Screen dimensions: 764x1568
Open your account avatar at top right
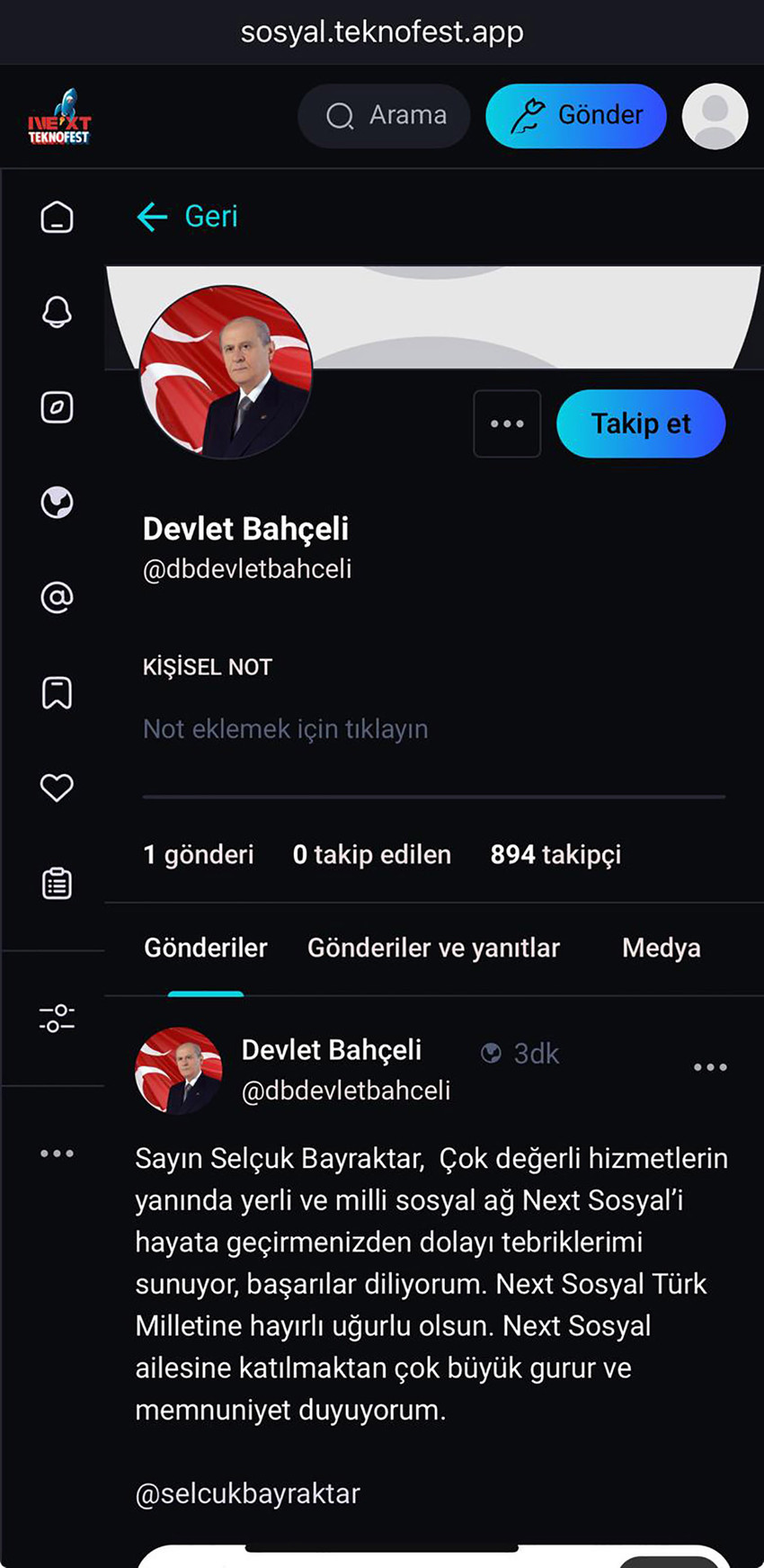[714, 115]
